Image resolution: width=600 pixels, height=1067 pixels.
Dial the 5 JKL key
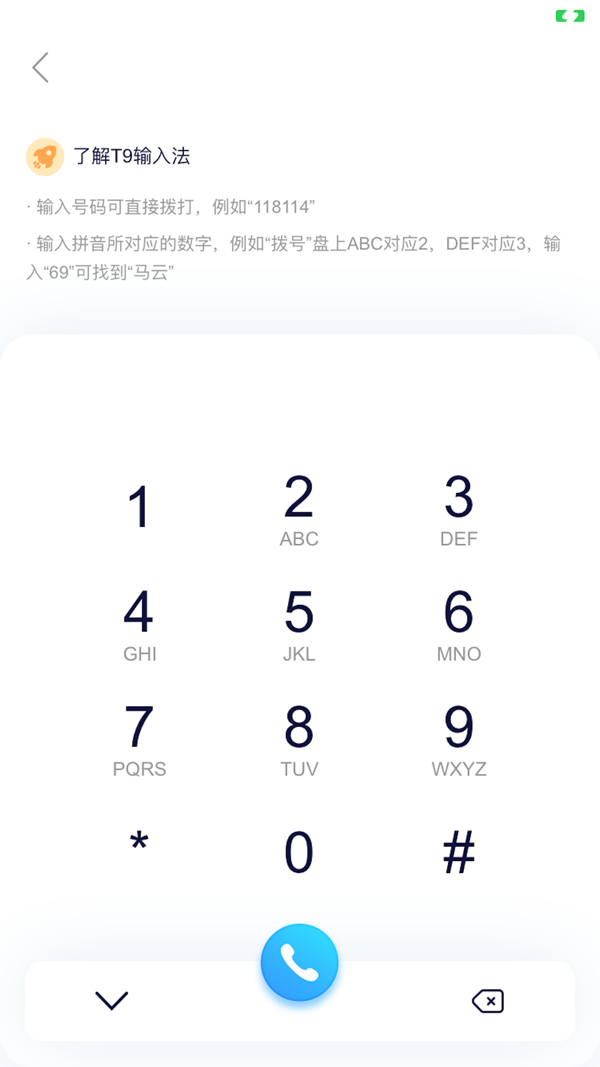click(299, 625)
